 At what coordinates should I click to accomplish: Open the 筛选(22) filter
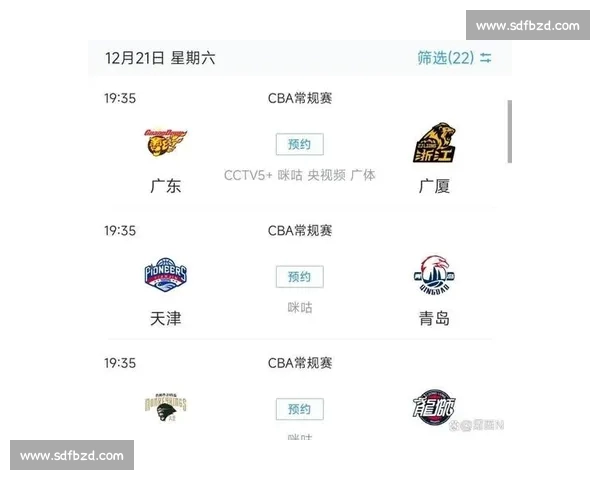[x=454, y=58]
